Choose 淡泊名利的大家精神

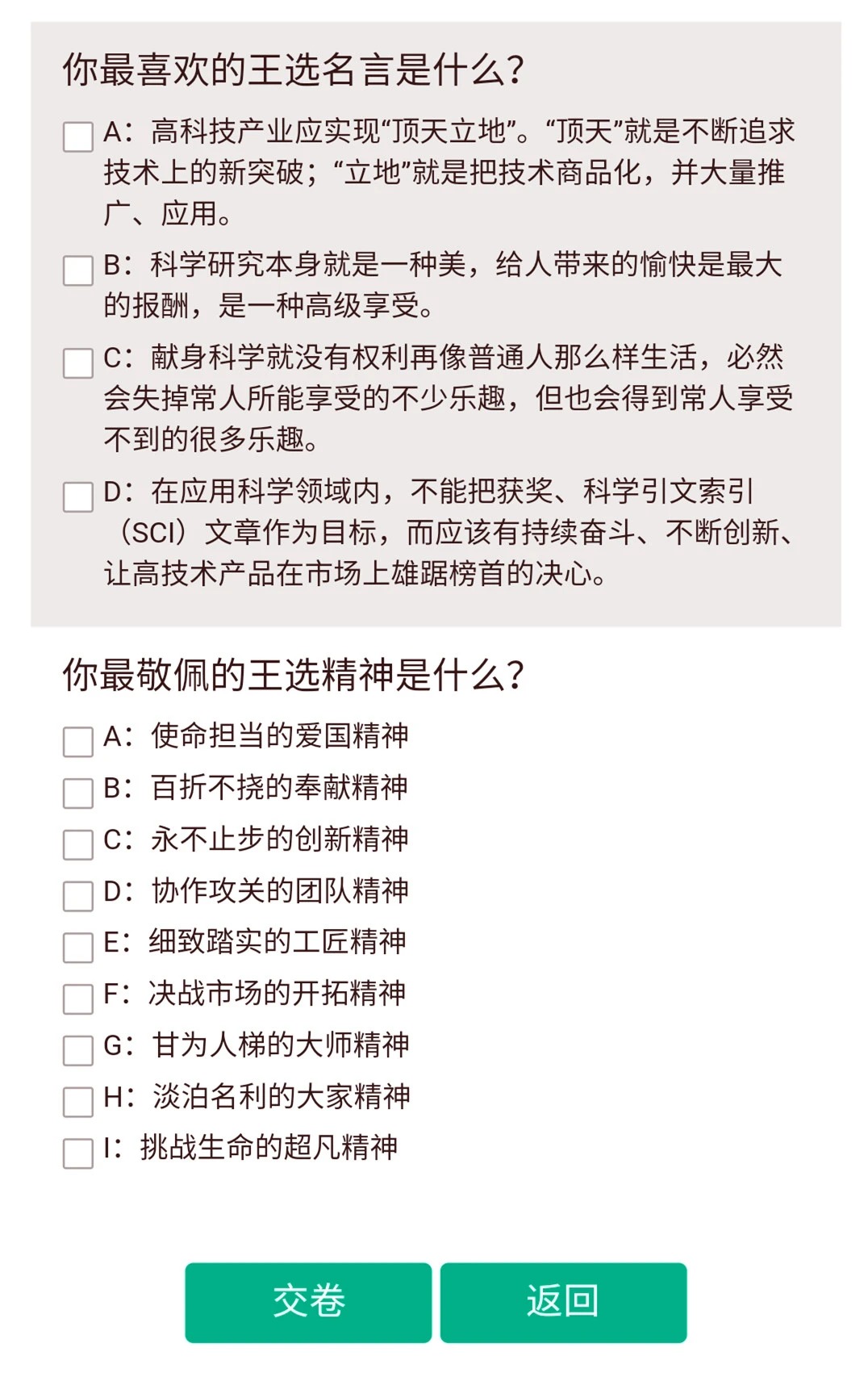click(78, 1102)
